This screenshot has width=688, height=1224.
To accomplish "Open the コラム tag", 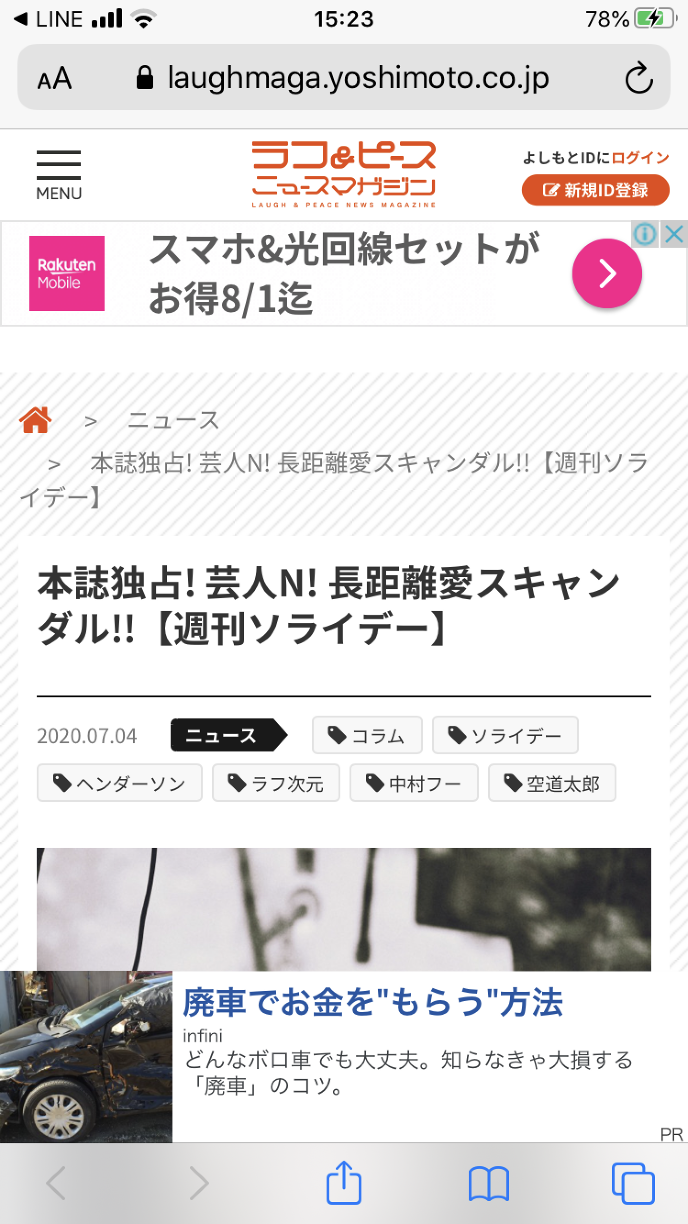I will pos(367,736).
